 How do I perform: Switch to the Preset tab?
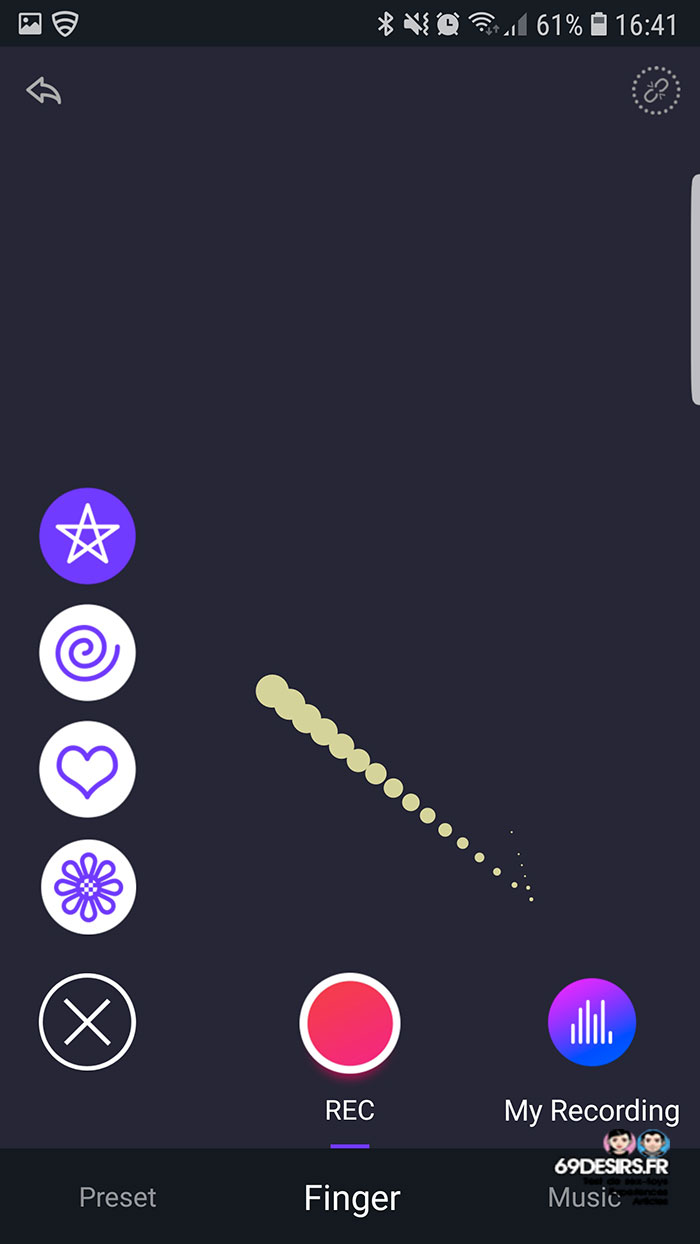[x=118, y=1197]
